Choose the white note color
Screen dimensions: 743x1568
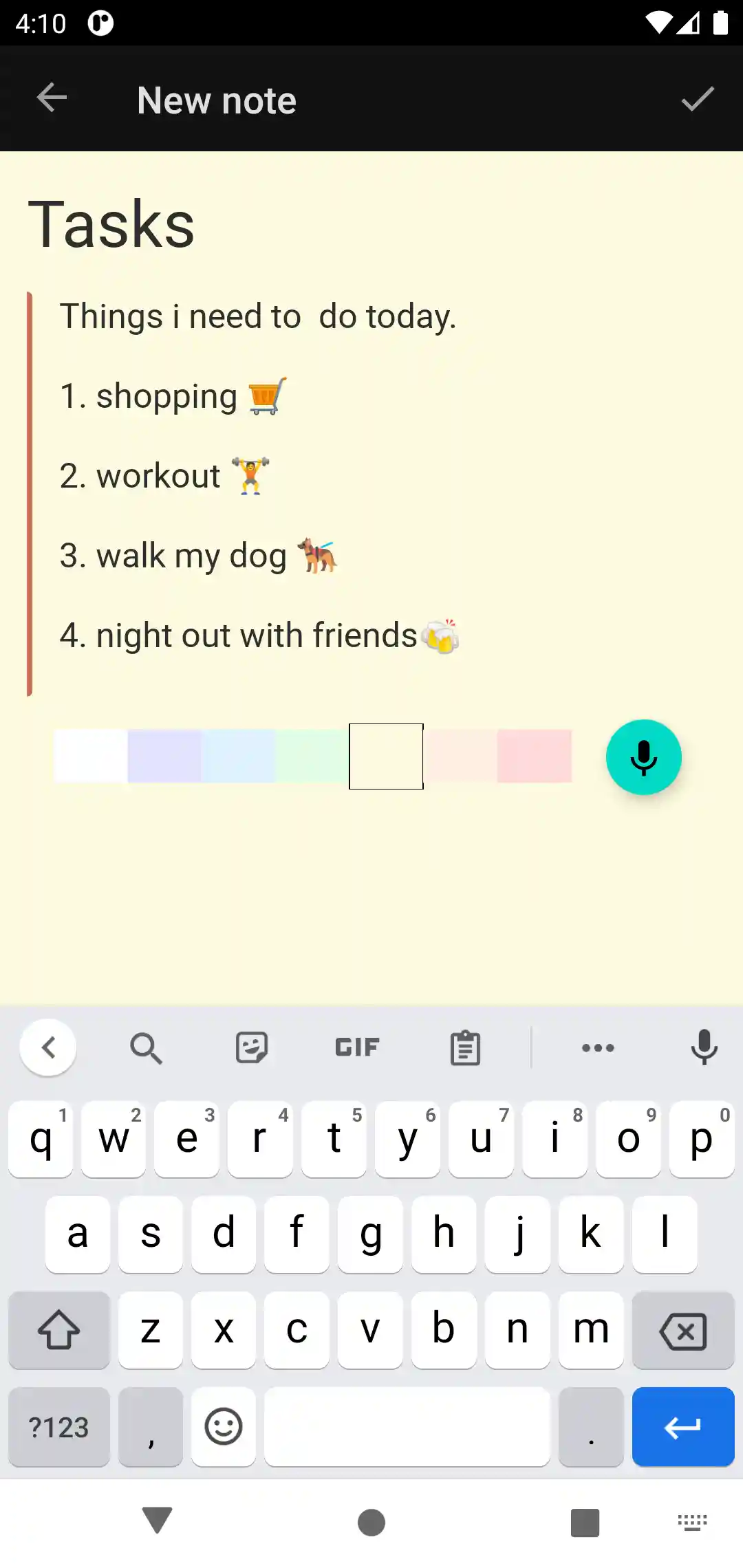[91, 756]
